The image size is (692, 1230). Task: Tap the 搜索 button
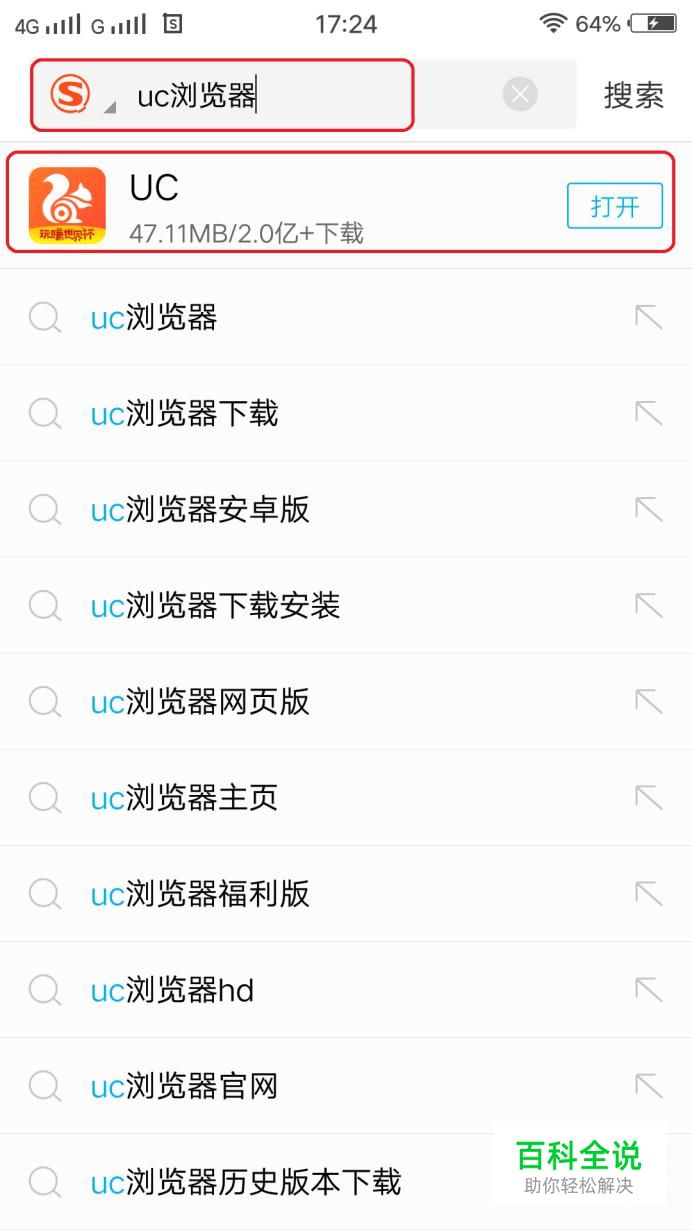coord(633,96)
